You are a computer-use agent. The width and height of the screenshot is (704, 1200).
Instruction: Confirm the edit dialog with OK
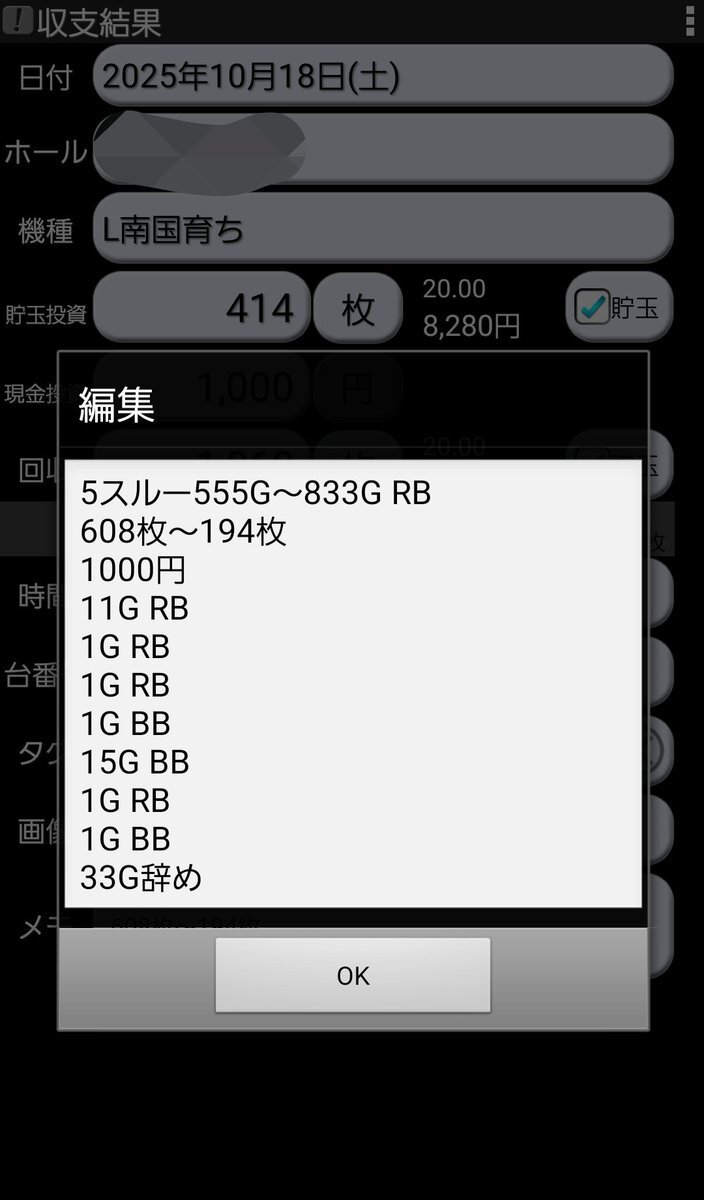tap(352, 975)
